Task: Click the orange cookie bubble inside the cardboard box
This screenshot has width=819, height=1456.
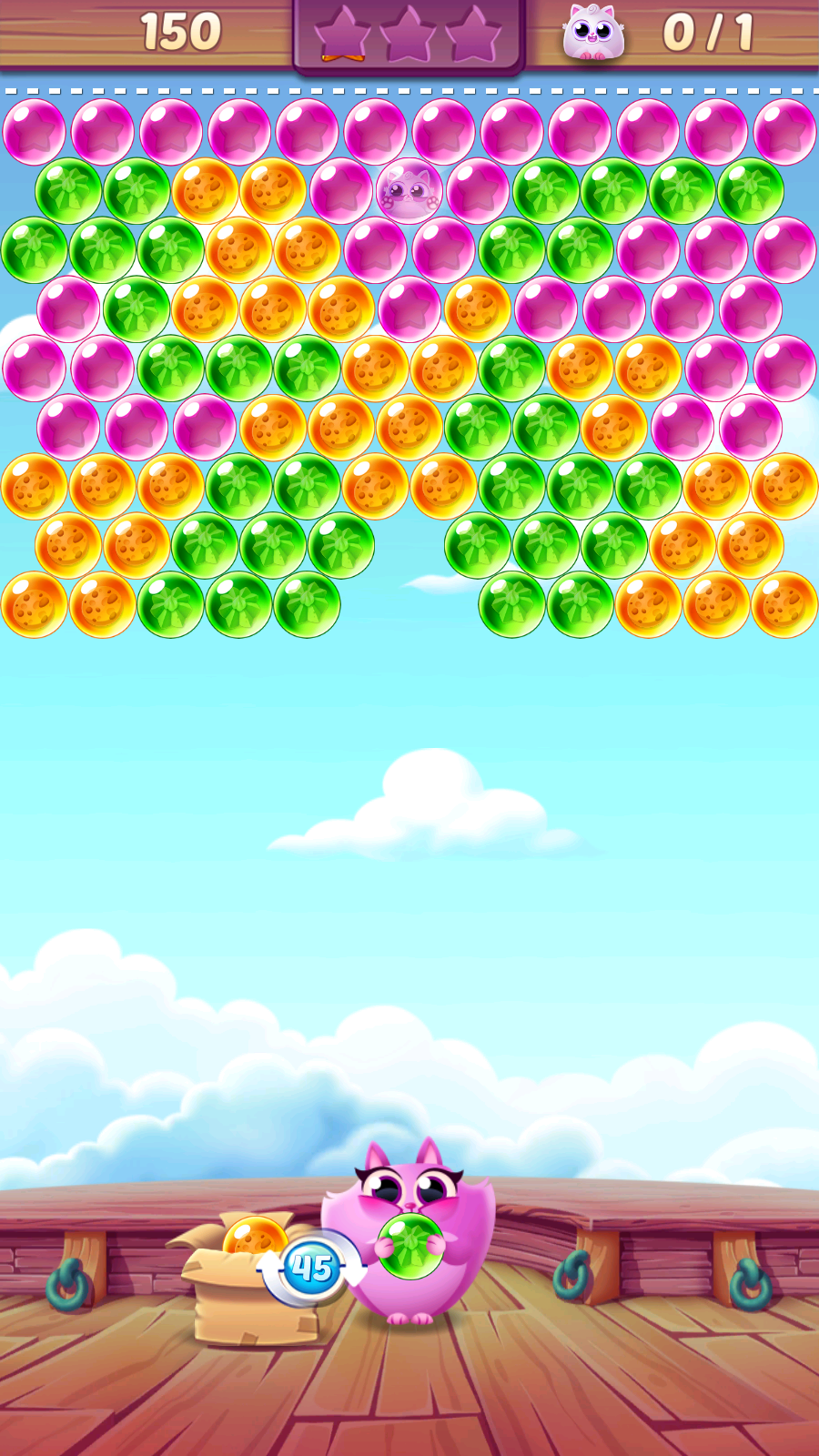Action: [255, 1235]
